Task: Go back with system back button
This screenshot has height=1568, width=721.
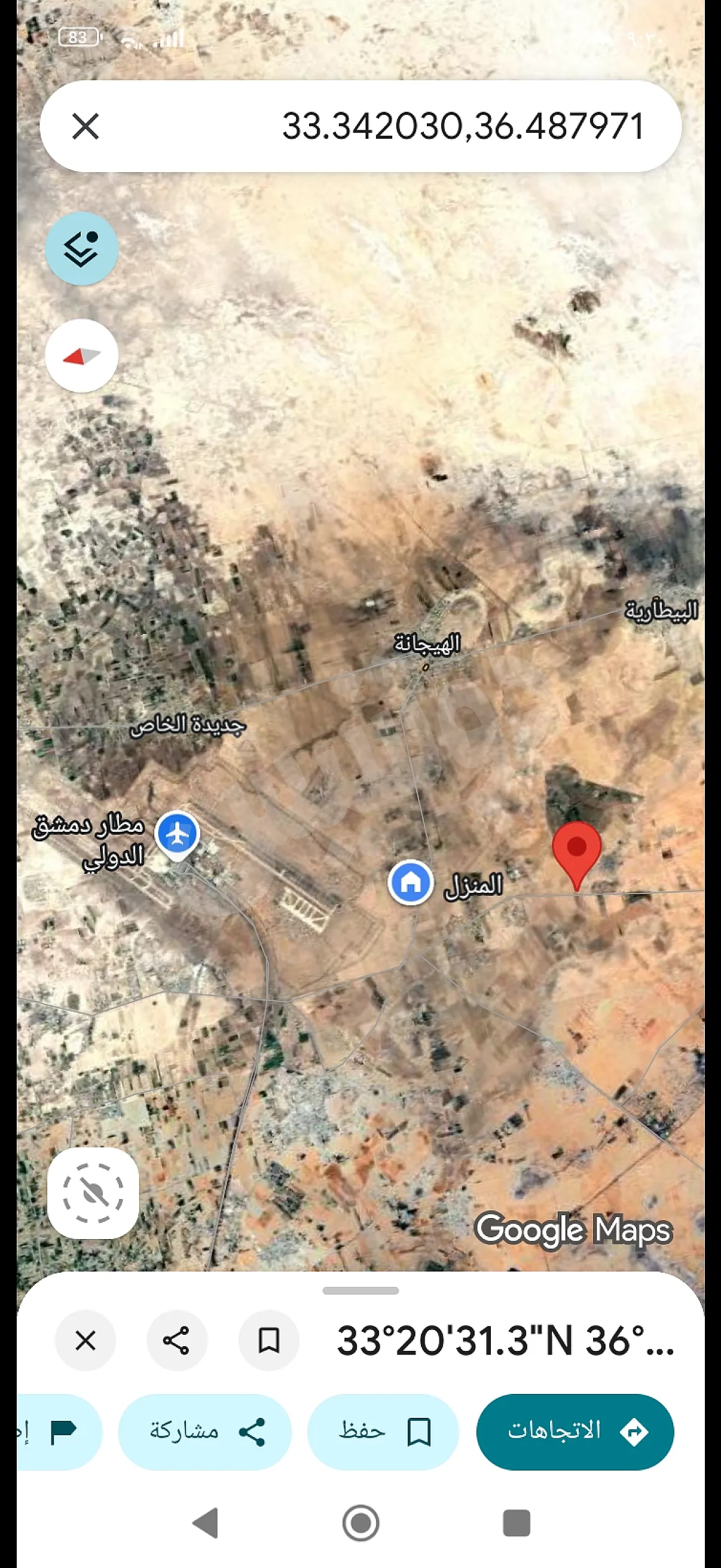Action: click(206, 1524)
